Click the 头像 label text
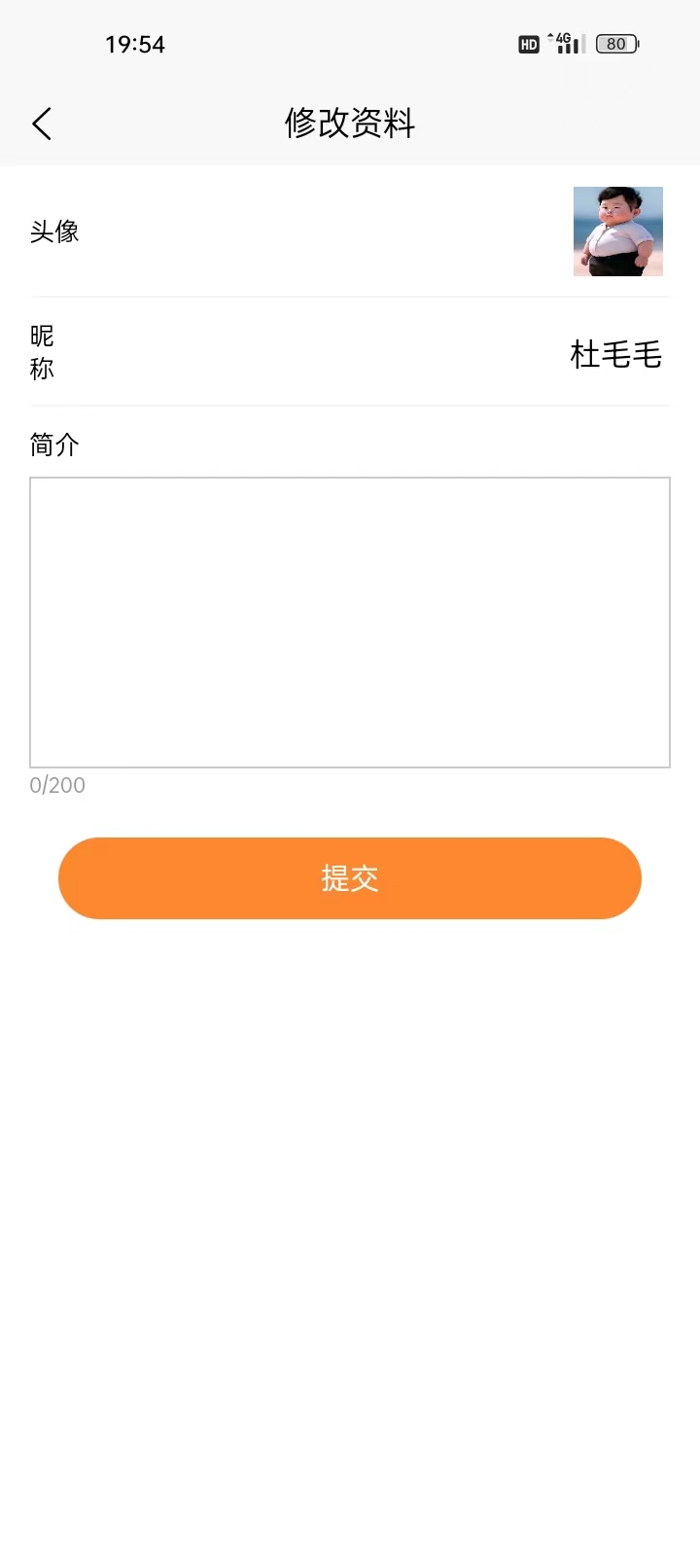 (53, 231)
